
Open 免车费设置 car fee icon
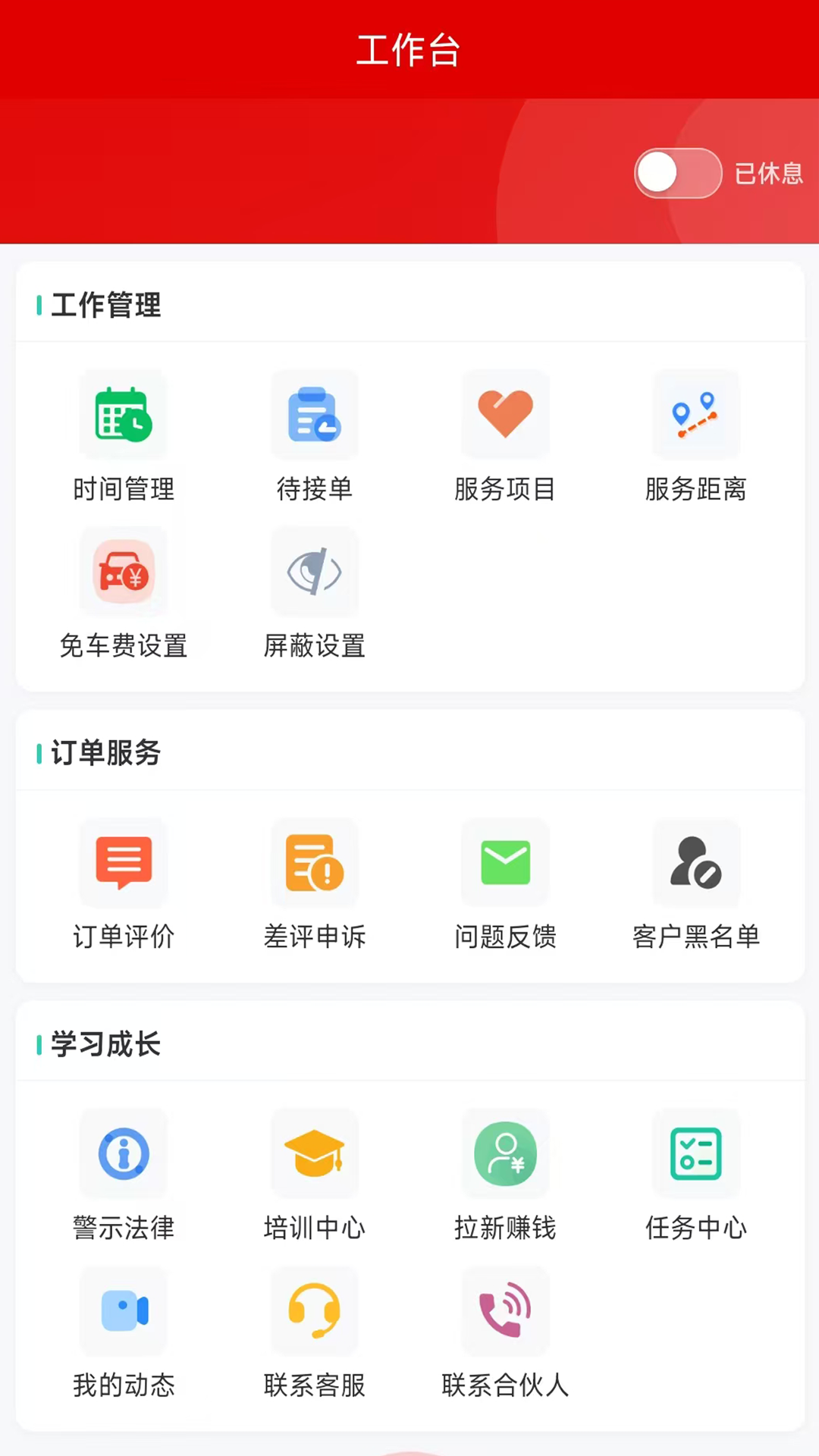(124, 573)
